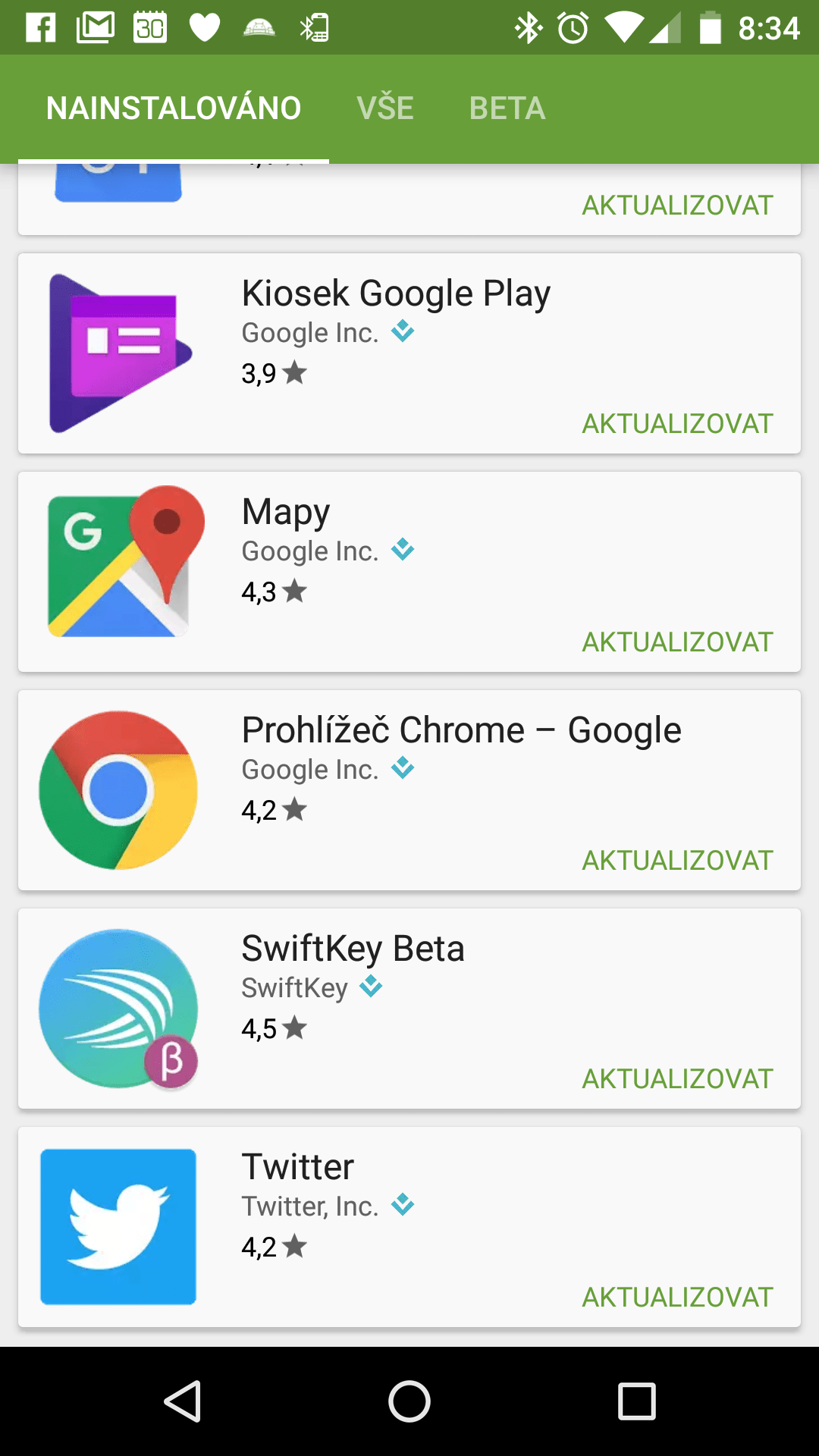Hit AKTUALIZOVAT on SwiftKey Beta
Image resolution: width=819 pixels, height=1456 pixels.
click(x=677, y=1078)
